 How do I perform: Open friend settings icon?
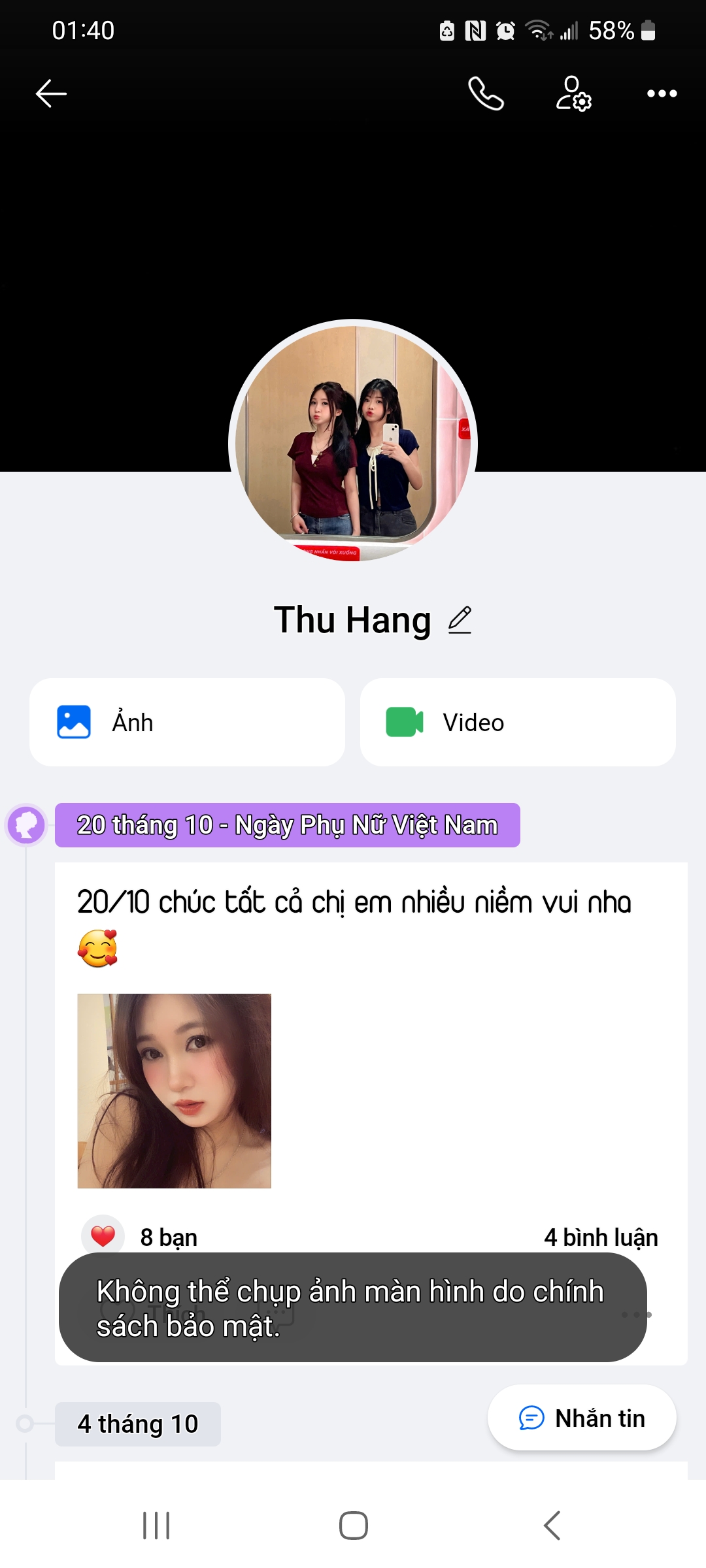573,93
